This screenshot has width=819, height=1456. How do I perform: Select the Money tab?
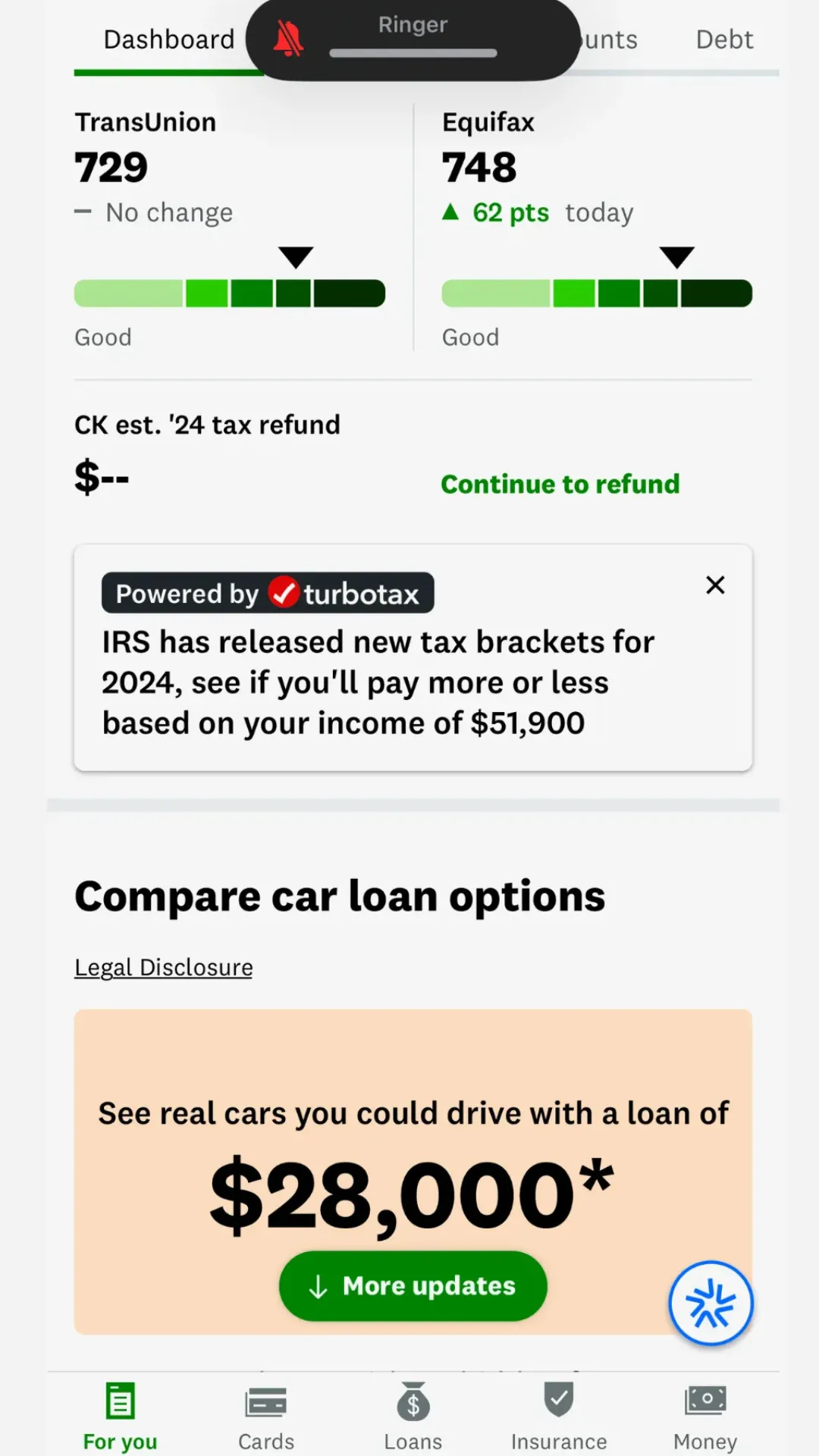(x=705, y=1416)
